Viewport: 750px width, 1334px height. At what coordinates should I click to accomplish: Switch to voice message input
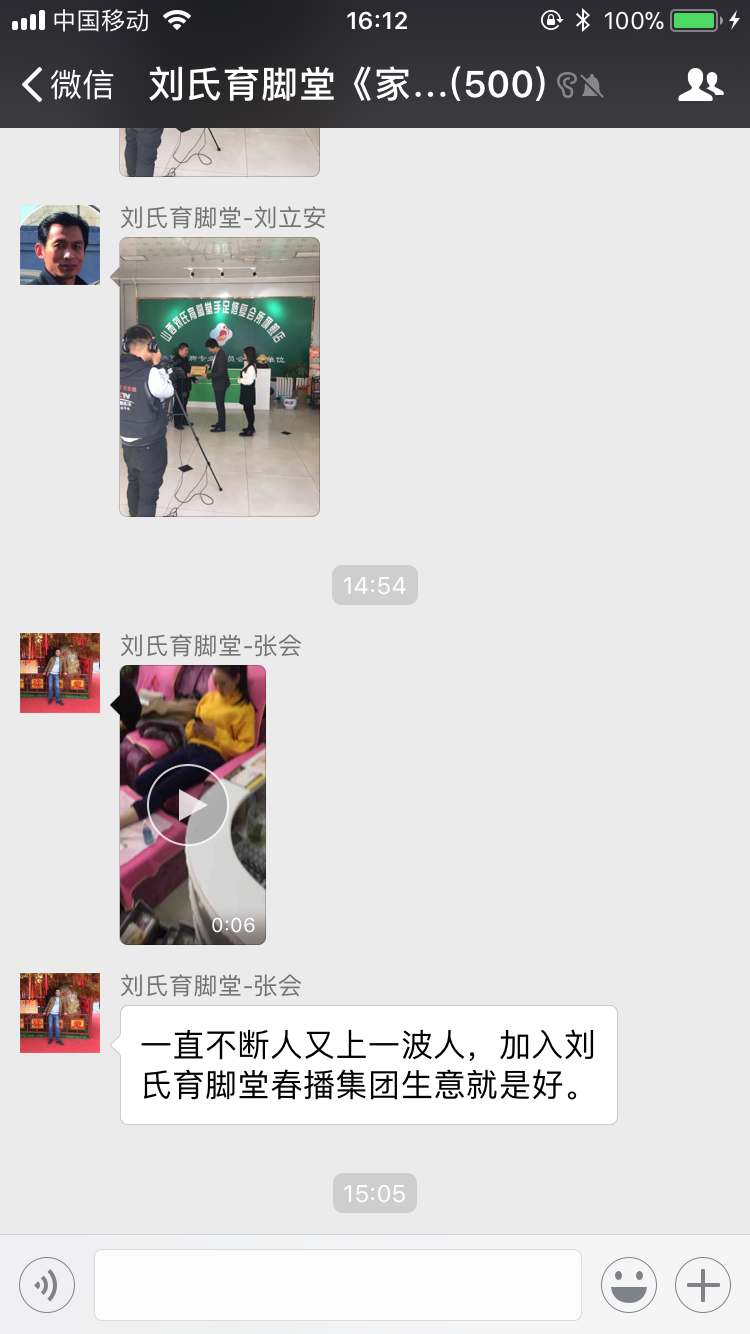(47, 1284)
